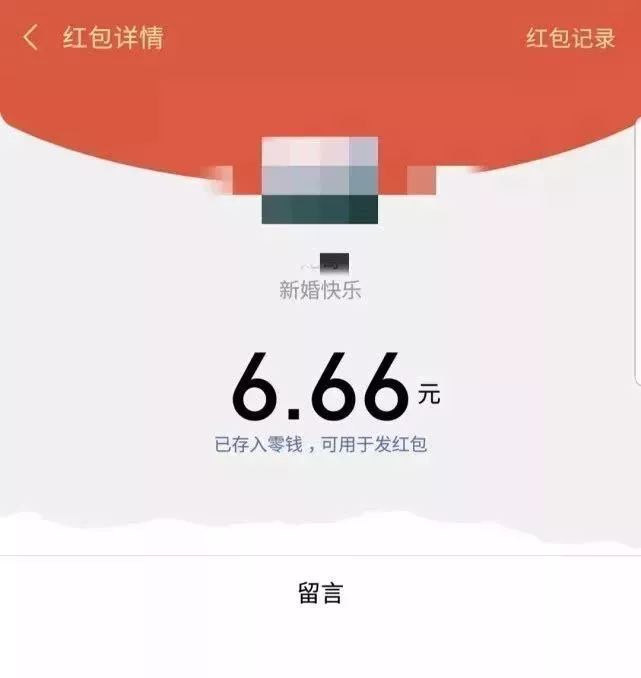
Task: Open 红包记录 history
Action: click(571, 39)
